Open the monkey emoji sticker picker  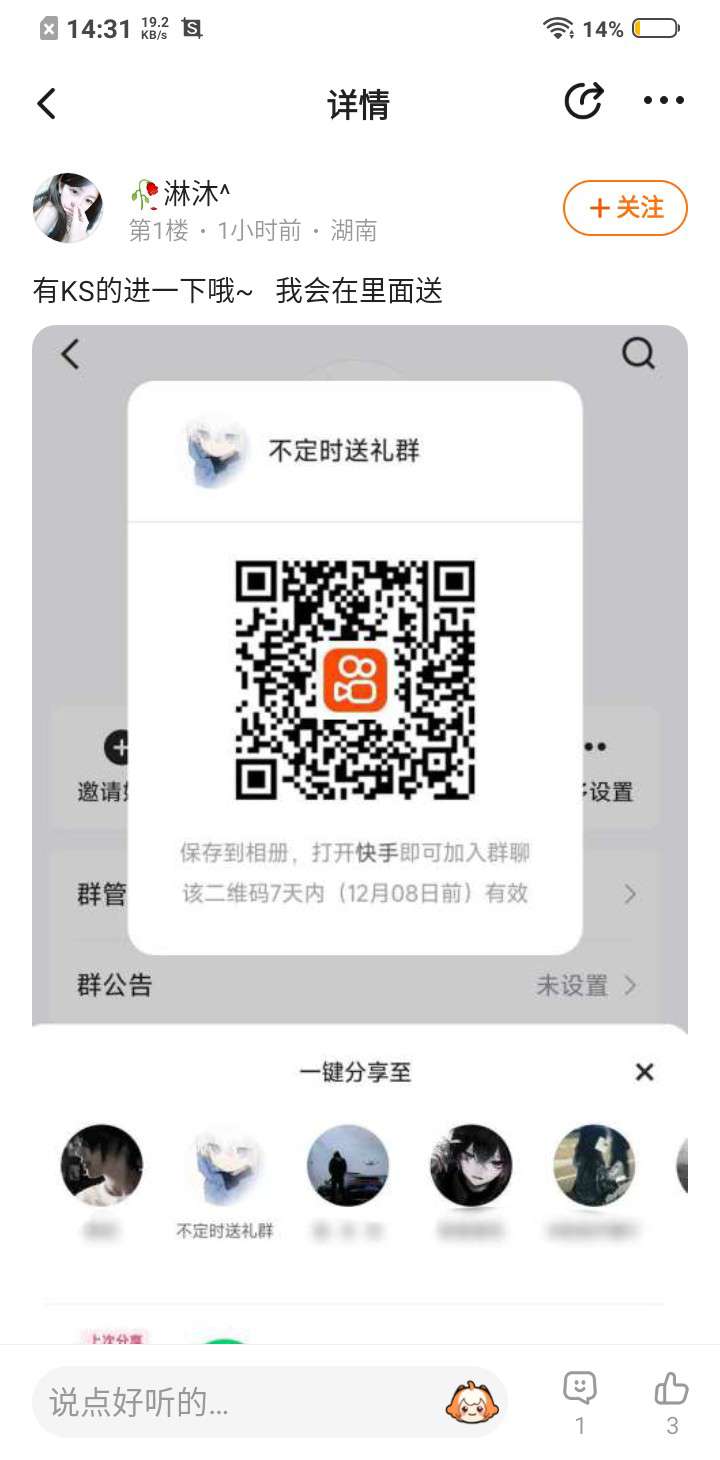473,1402
